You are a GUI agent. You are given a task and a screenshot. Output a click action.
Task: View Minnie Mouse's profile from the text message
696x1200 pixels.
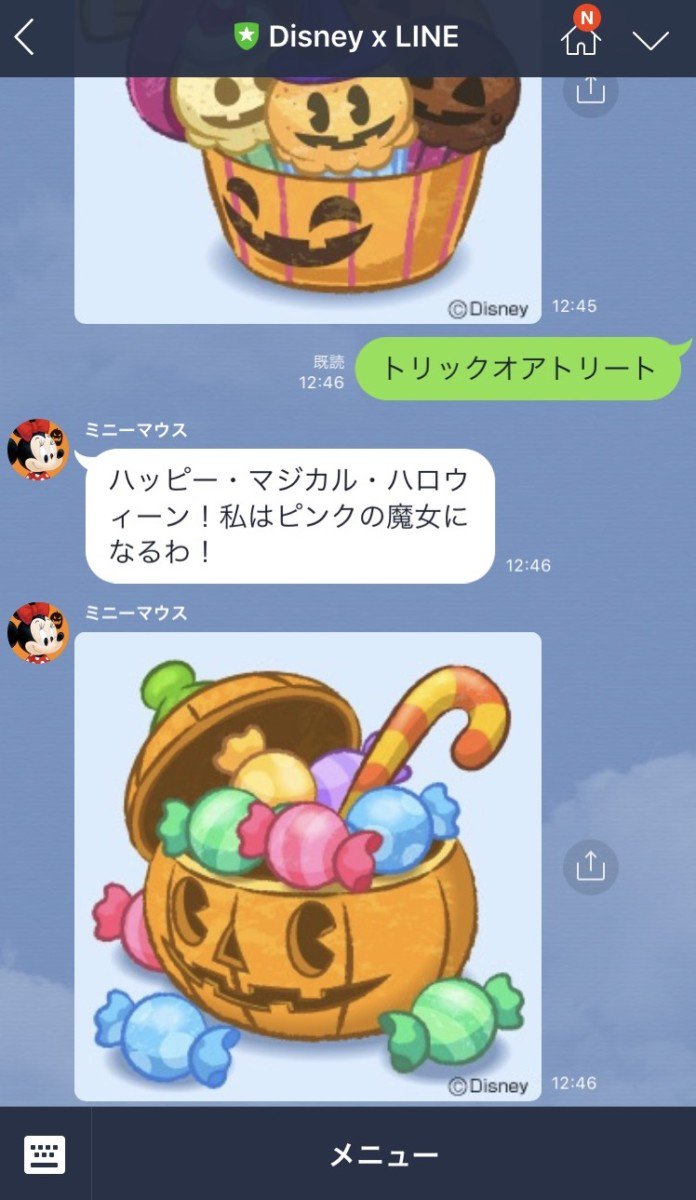coord(38,450)
